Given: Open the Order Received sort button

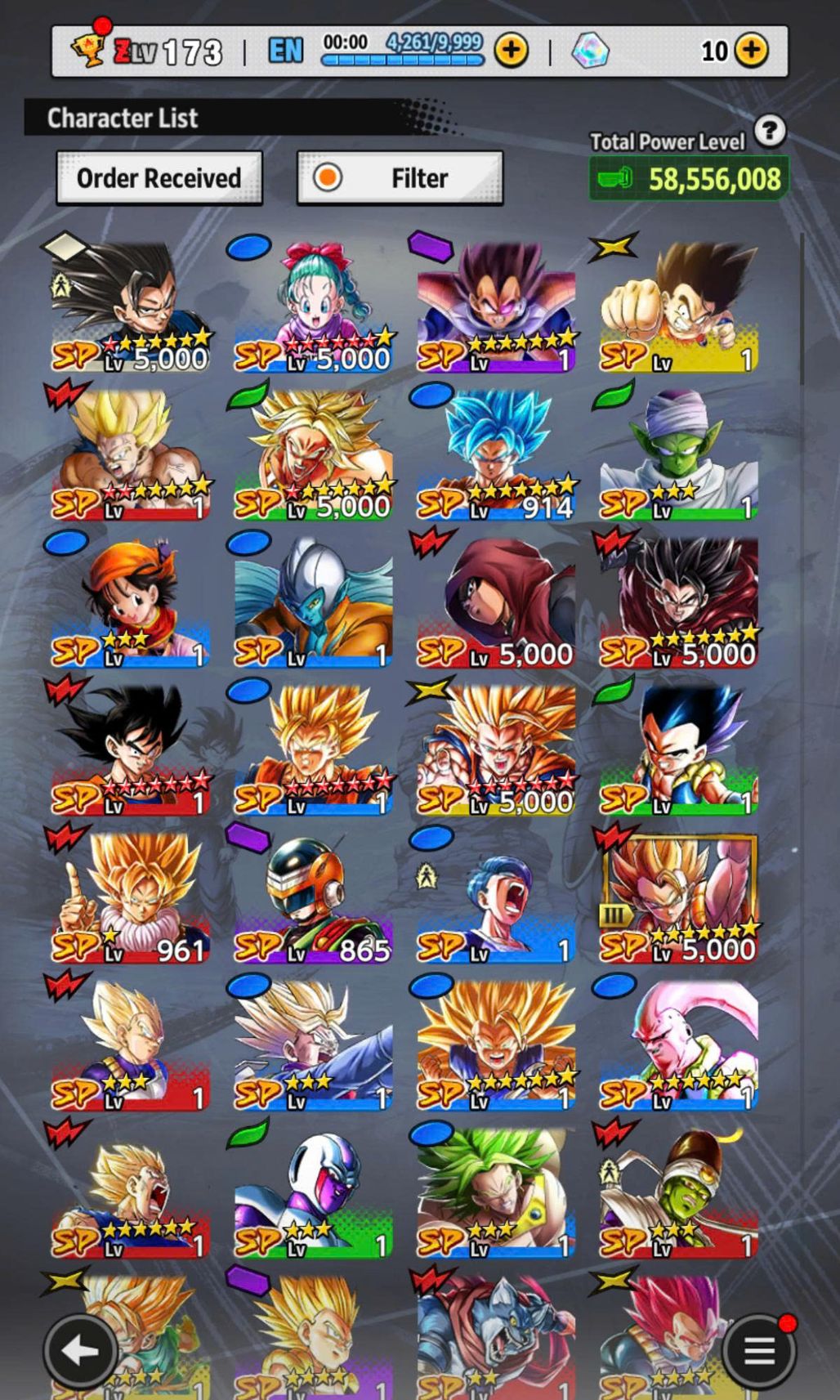Looking at the screenshot, I should click(159, 177).
